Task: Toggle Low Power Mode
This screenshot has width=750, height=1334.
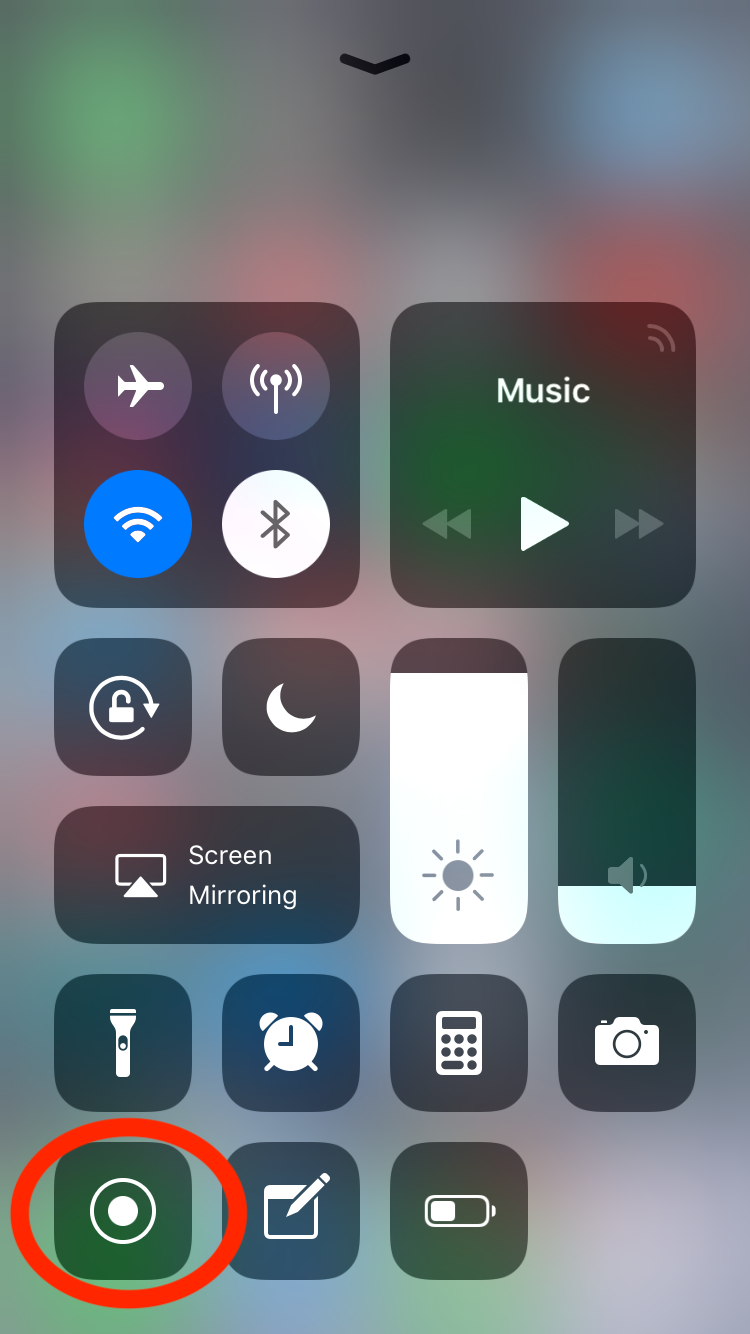Action: tap(459, 1211)
